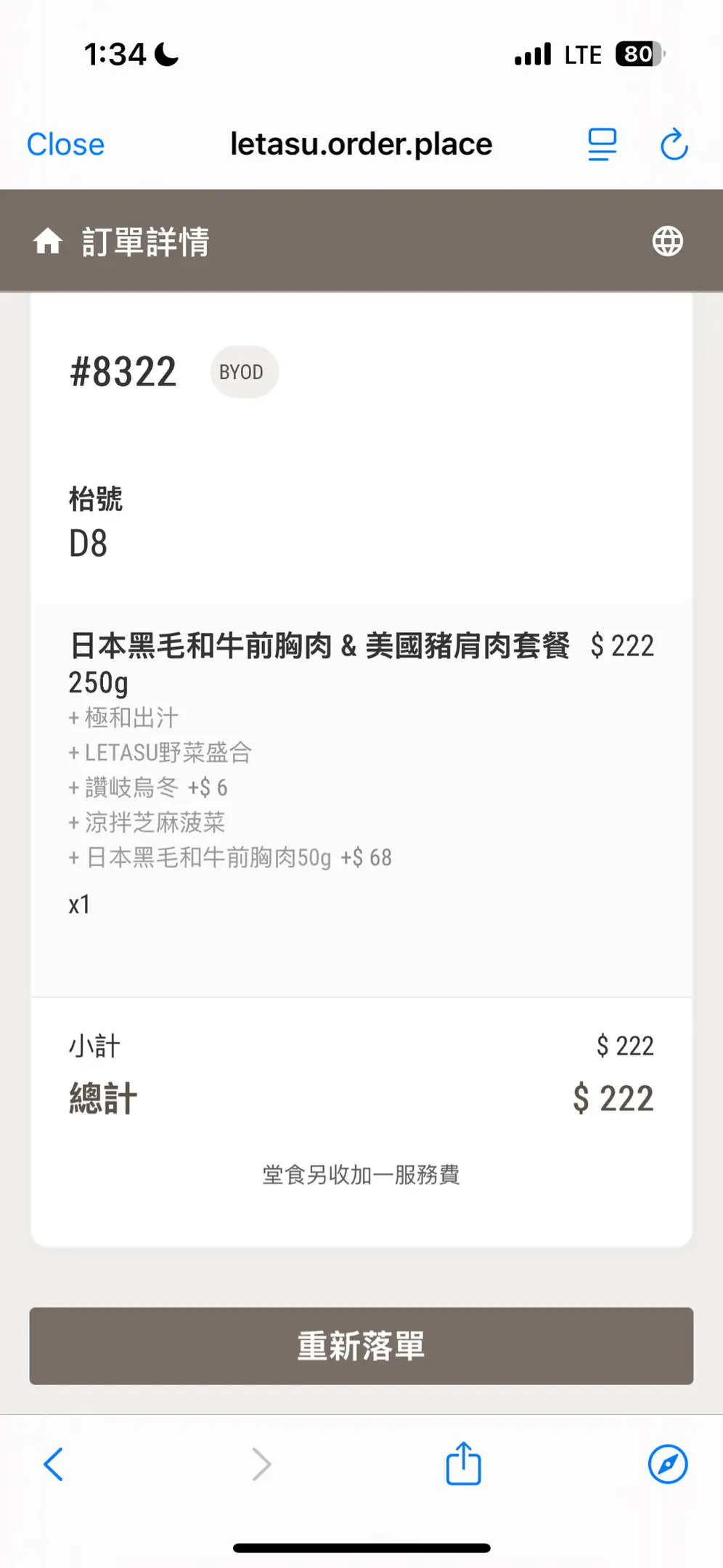The width and height of the screenshot is (723, 1568).
Task: Share this page
Action: pyautogui.click(x=463, y=1463)
